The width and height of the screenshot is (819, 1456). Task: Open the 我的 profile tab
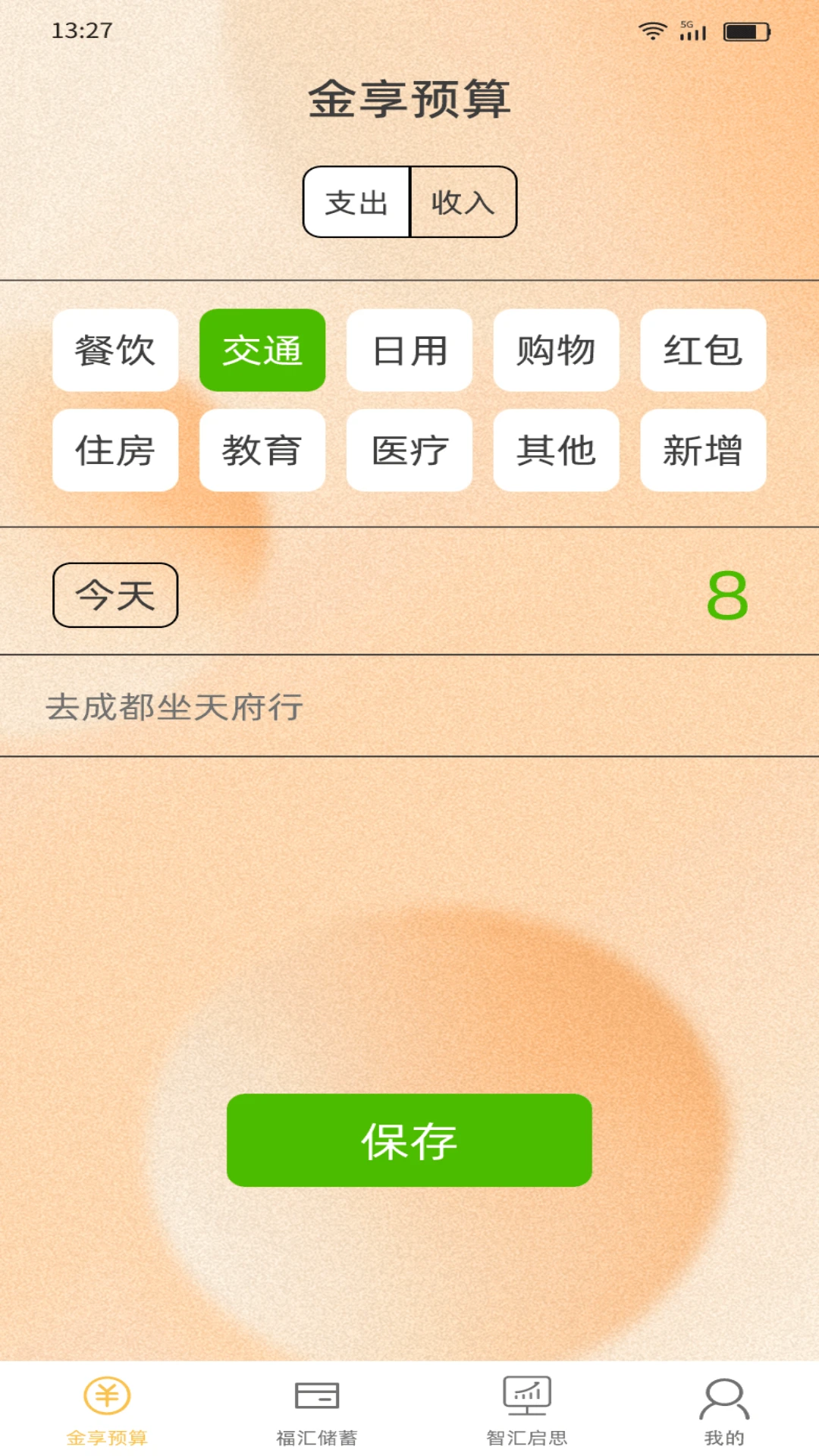click(x=724, y=1410)
